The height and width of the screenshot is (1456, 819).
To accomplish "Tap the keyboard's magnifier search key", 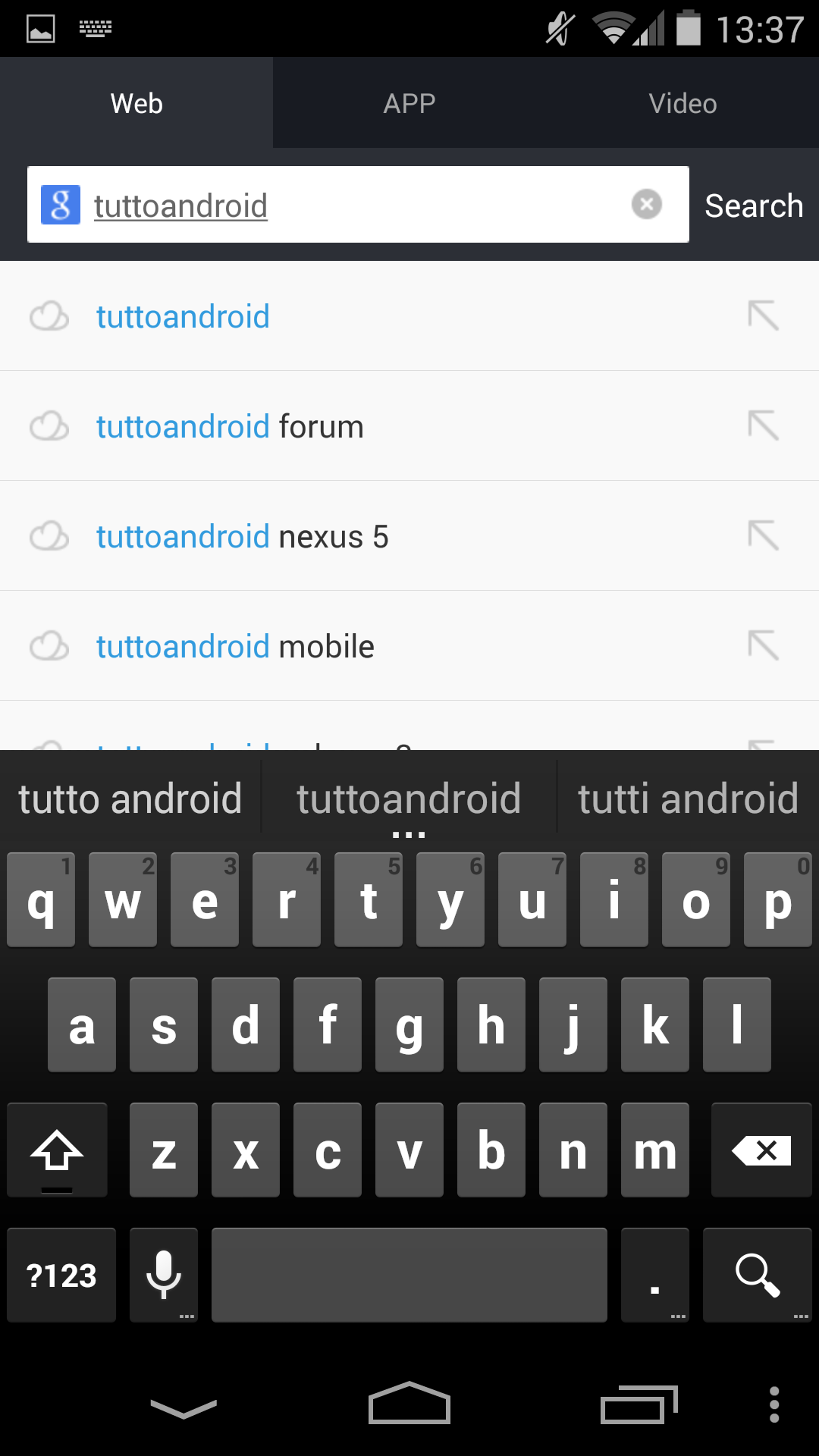I will point(758,1275).
